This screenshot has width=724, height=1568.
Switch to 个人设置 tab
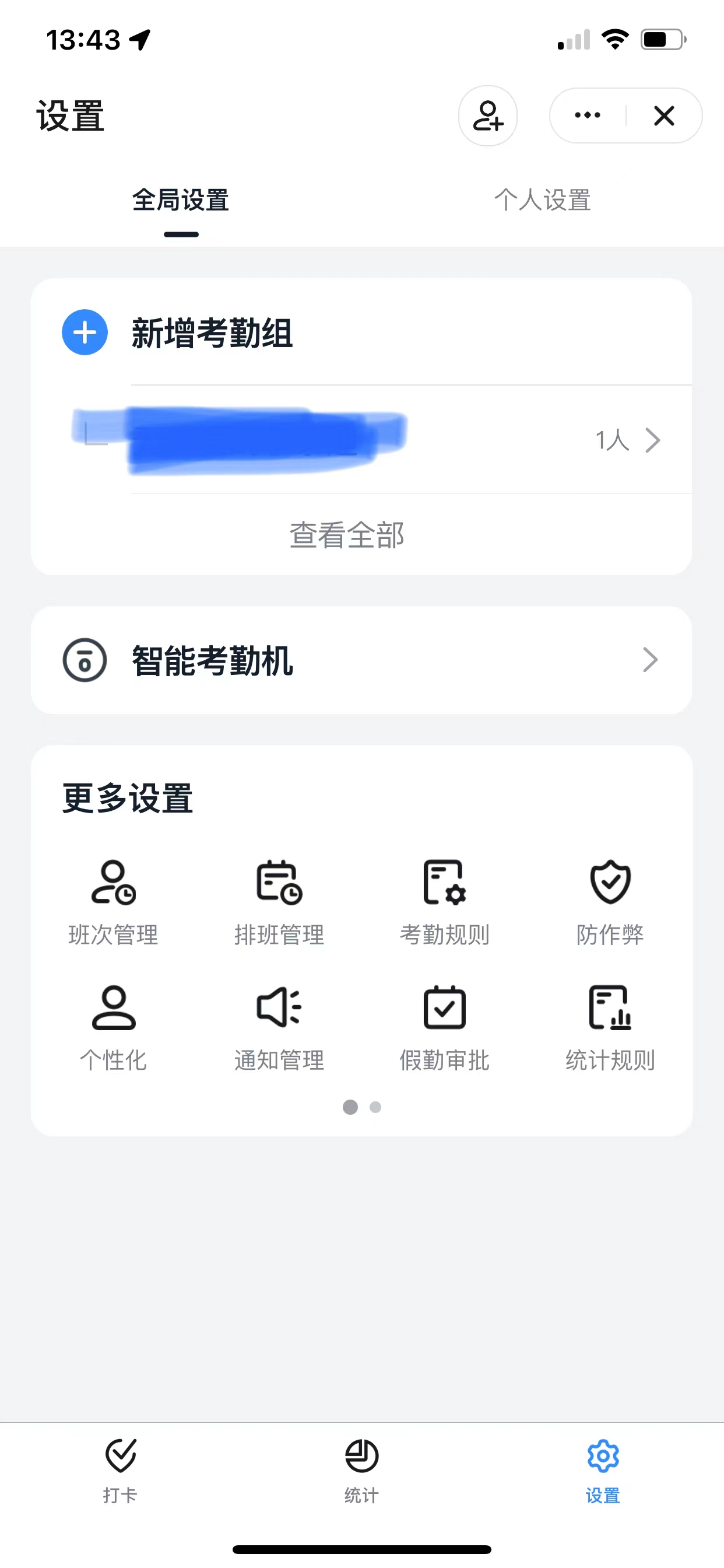542,200
